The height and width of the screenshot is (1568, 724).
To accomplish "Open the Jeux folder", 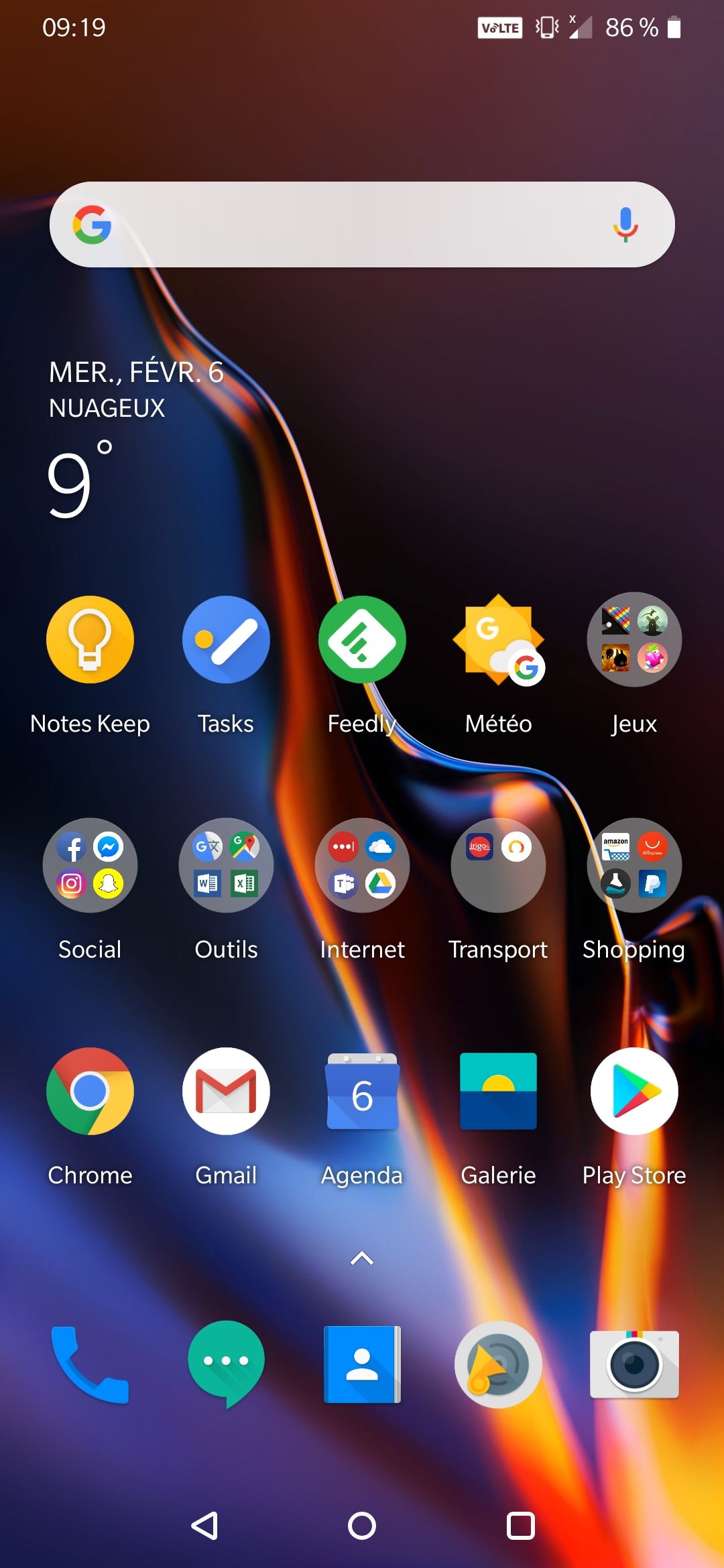I will [x=634, y=640].
